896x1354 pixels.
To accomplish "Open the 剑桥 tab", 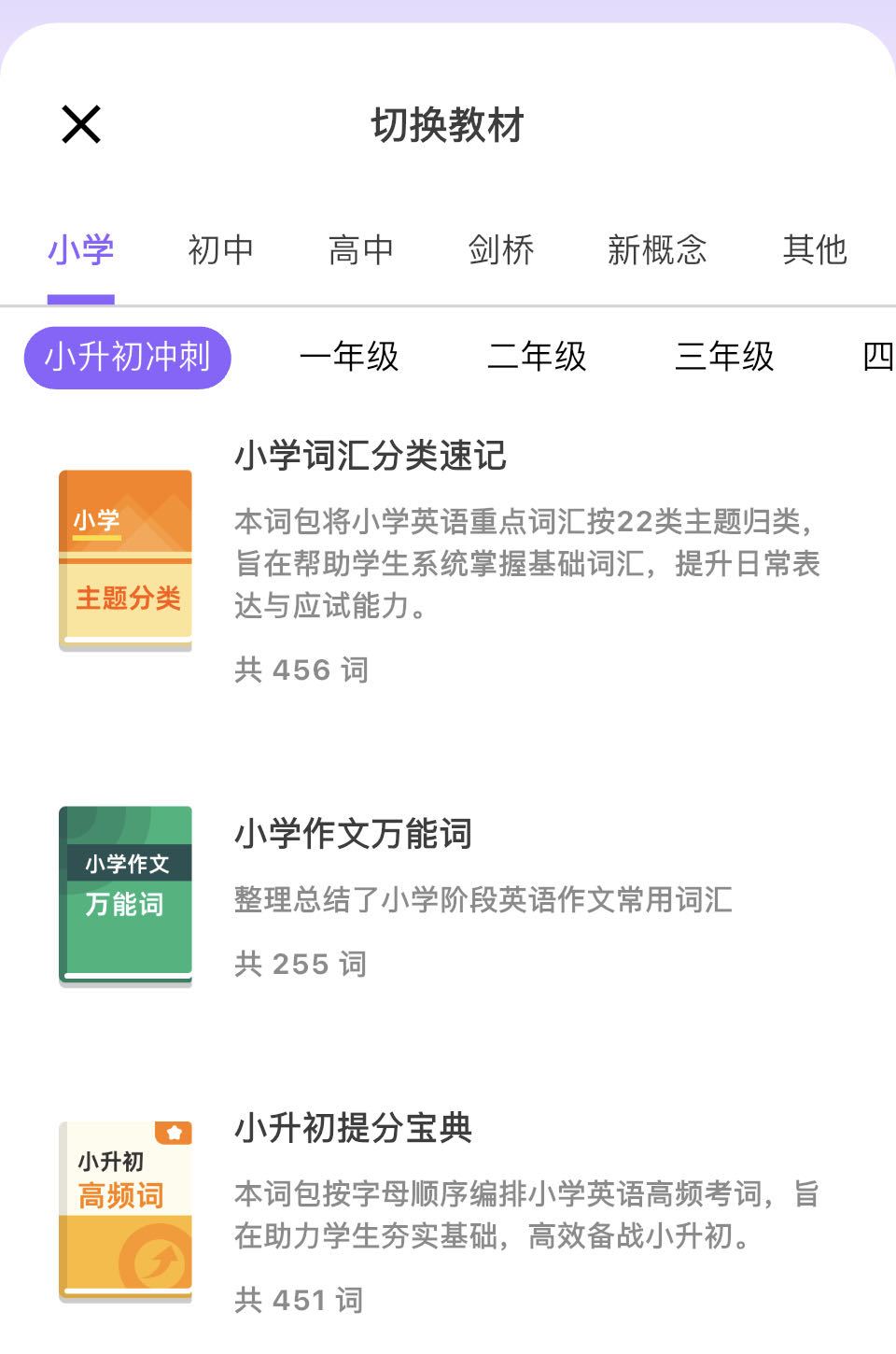I will click(501, 250).
